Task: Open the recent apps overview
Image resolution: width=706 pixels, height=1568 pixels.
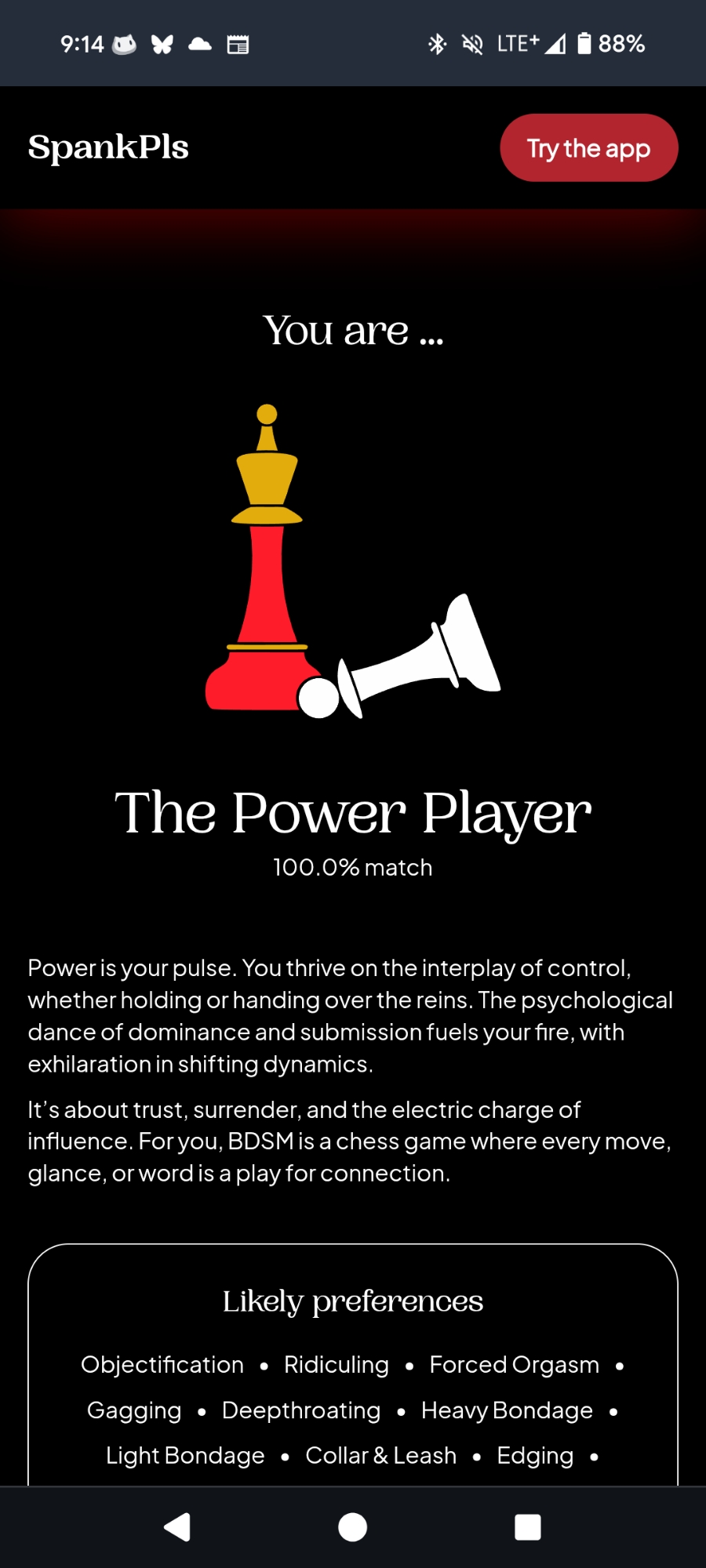Action: coord(527,1526)
